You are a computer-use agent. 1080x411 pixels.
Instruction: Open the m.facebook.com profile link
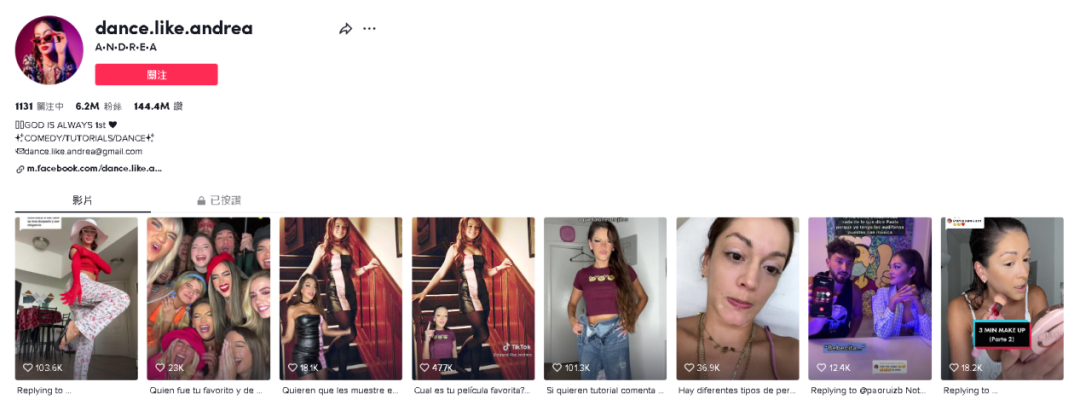(x=94, y=169)
